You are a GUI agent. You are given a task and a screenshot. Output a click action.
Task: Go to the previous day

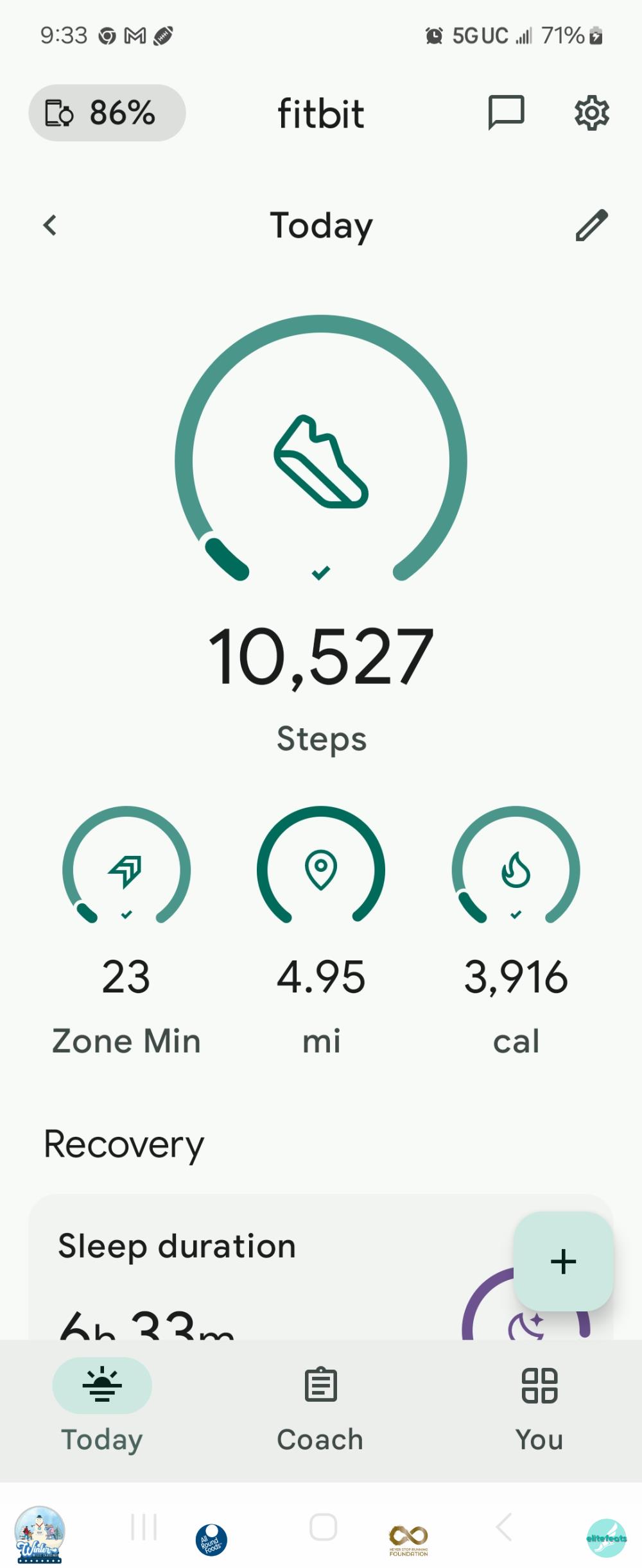click(x=50, y=225)
